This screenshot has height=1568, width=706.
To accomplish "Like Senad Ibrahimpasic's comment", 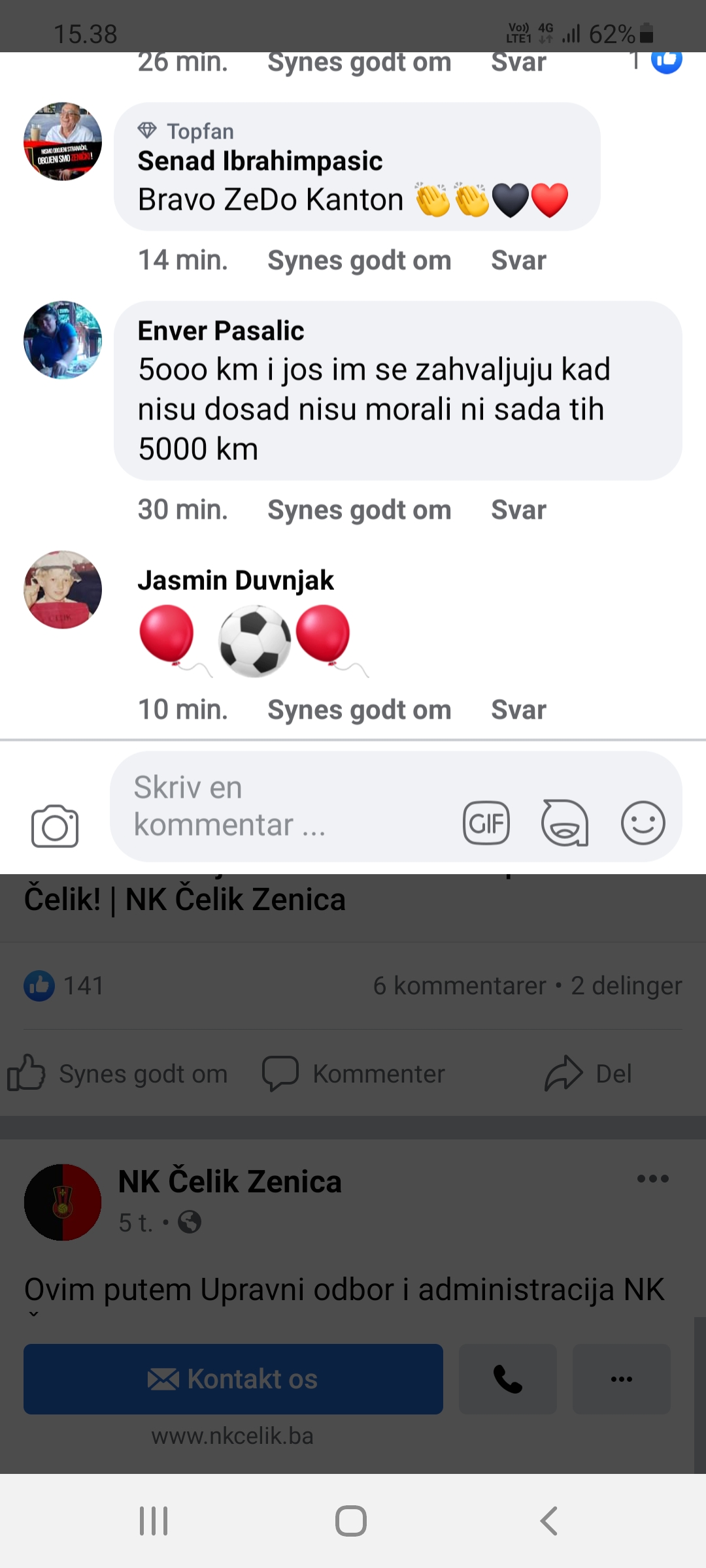I will (x=359, y=261).
